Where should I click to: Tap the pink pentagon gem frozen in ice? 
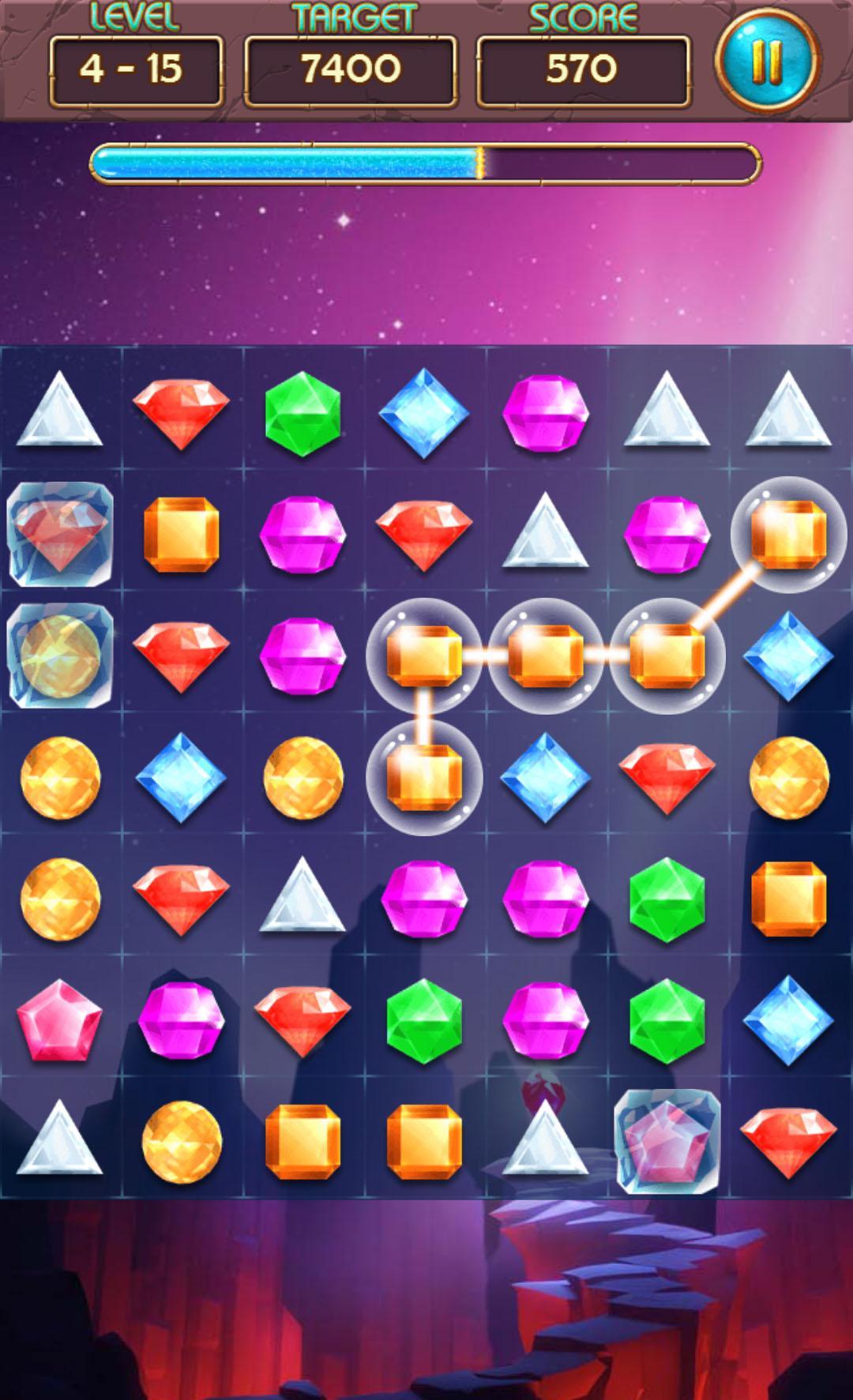667,1140
